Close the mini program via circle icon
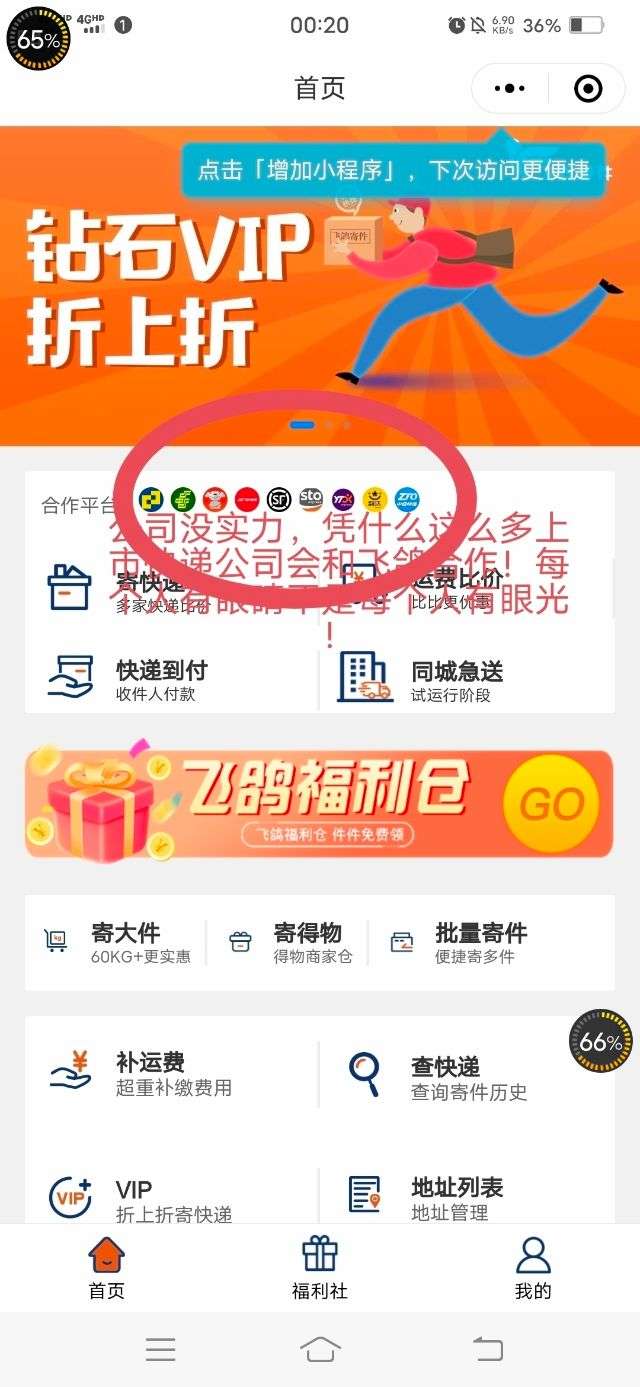 (x=588, y=89)
